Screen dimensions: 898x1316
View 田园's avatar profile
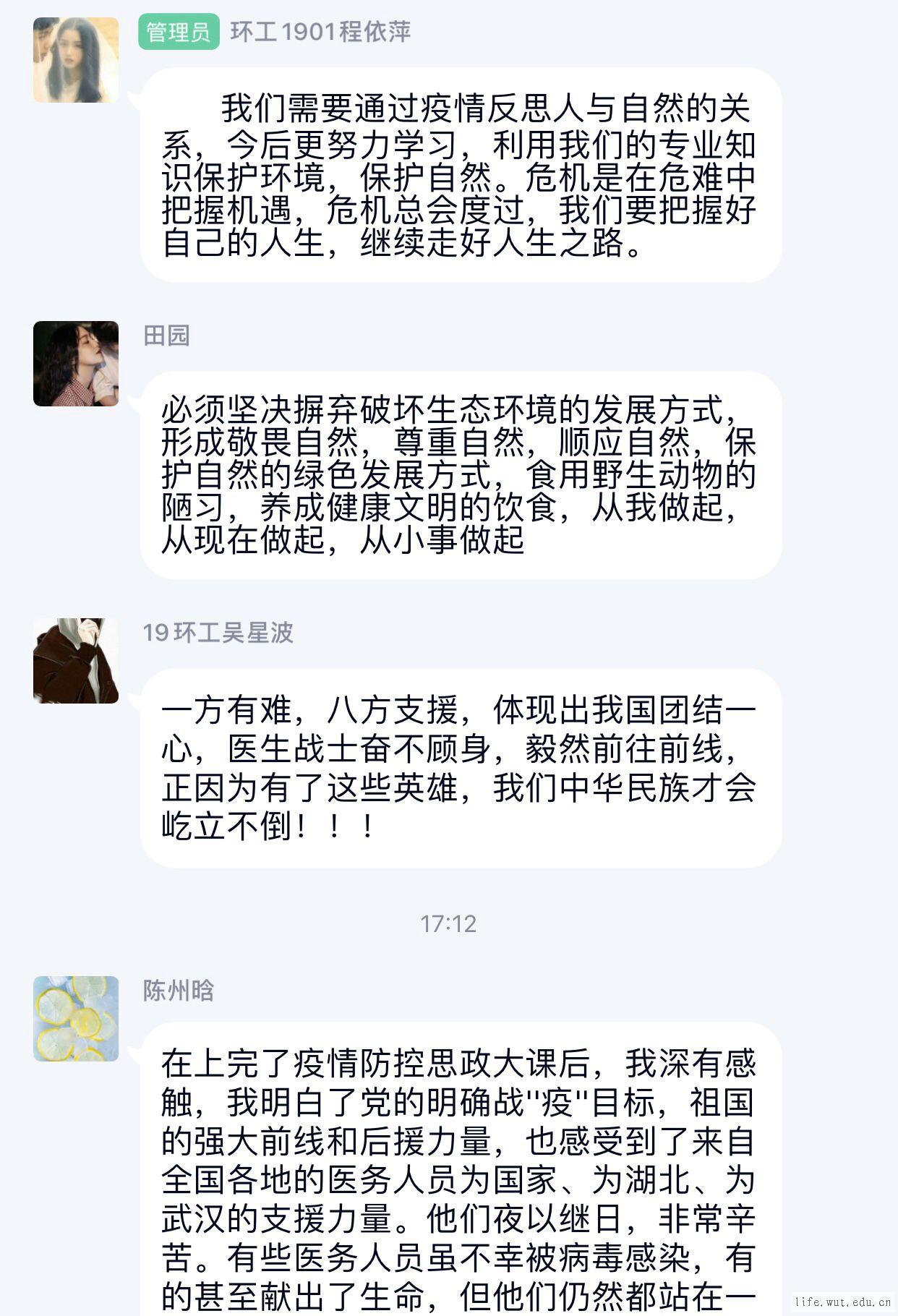[76, 364]
